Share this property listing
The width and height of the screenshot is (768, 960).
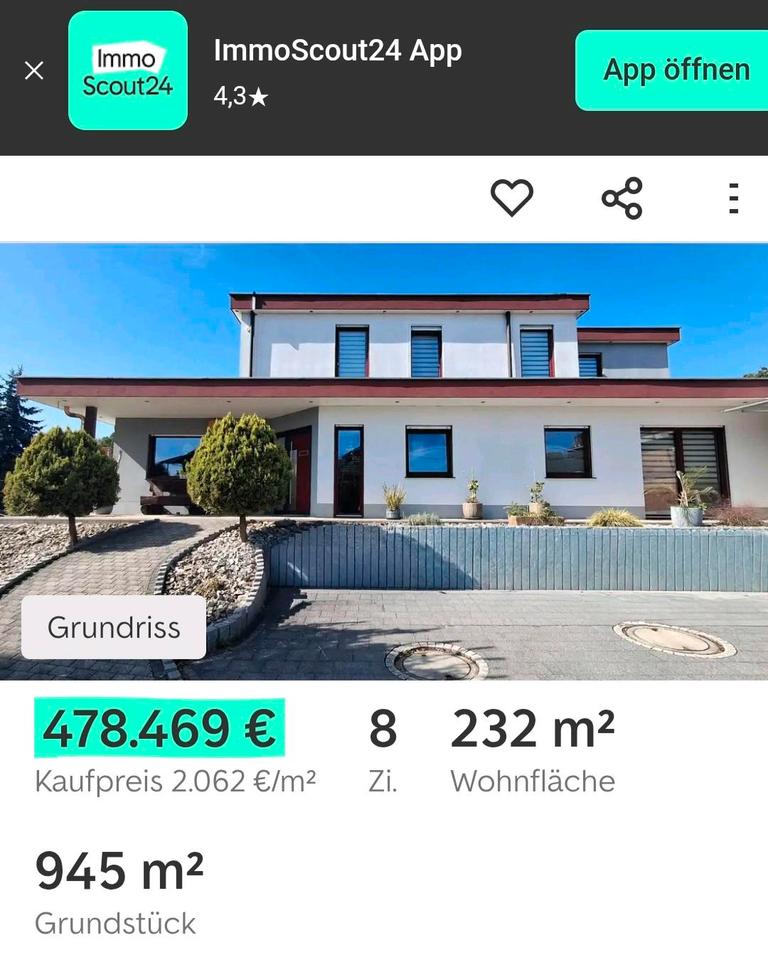[x=622, y=198]
